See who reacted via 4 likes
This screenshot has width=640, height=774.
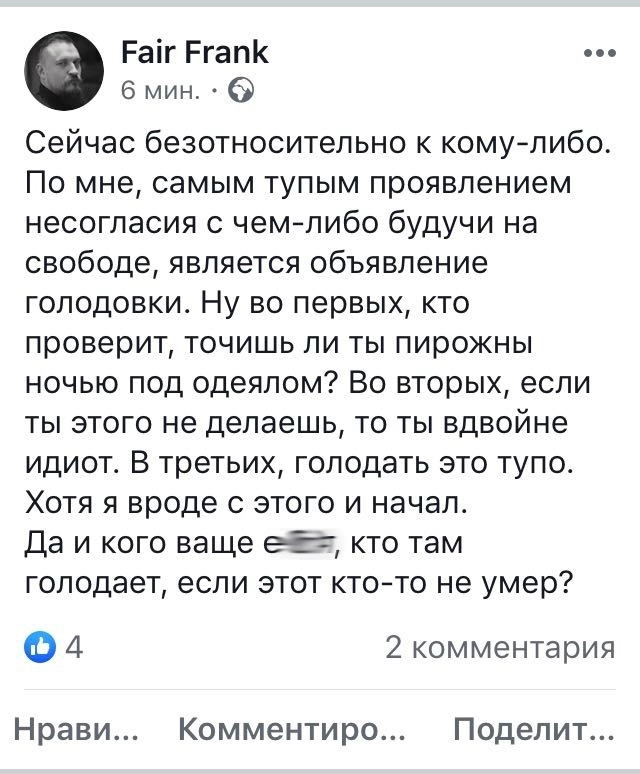52,649
